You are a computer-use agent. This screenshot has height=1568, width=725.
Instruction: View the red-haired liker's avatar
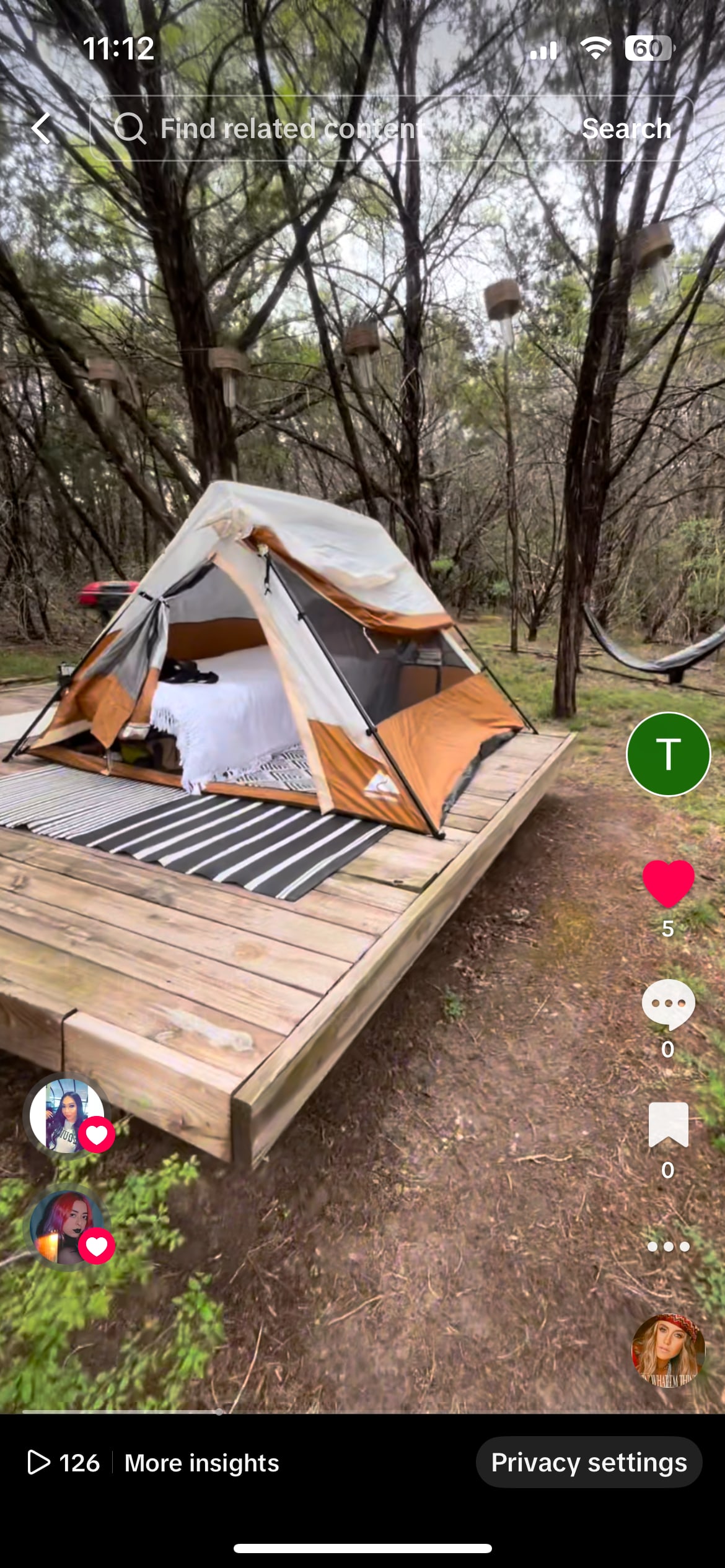(67, 1227)
